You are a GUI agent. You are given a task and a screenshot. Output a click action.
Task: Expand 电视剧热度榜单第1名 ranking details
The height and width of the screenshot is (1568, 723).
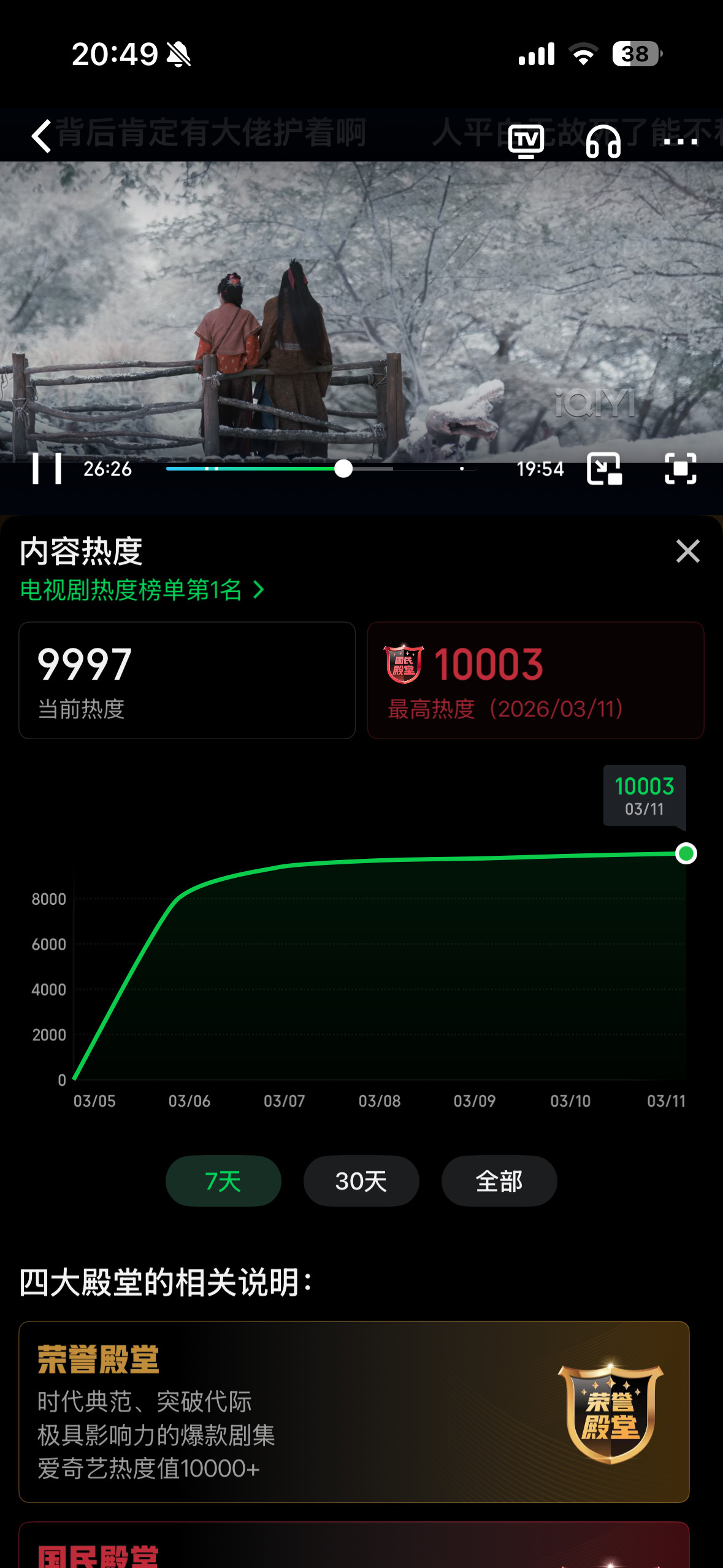pyautogui.click(x=132, y=590)
